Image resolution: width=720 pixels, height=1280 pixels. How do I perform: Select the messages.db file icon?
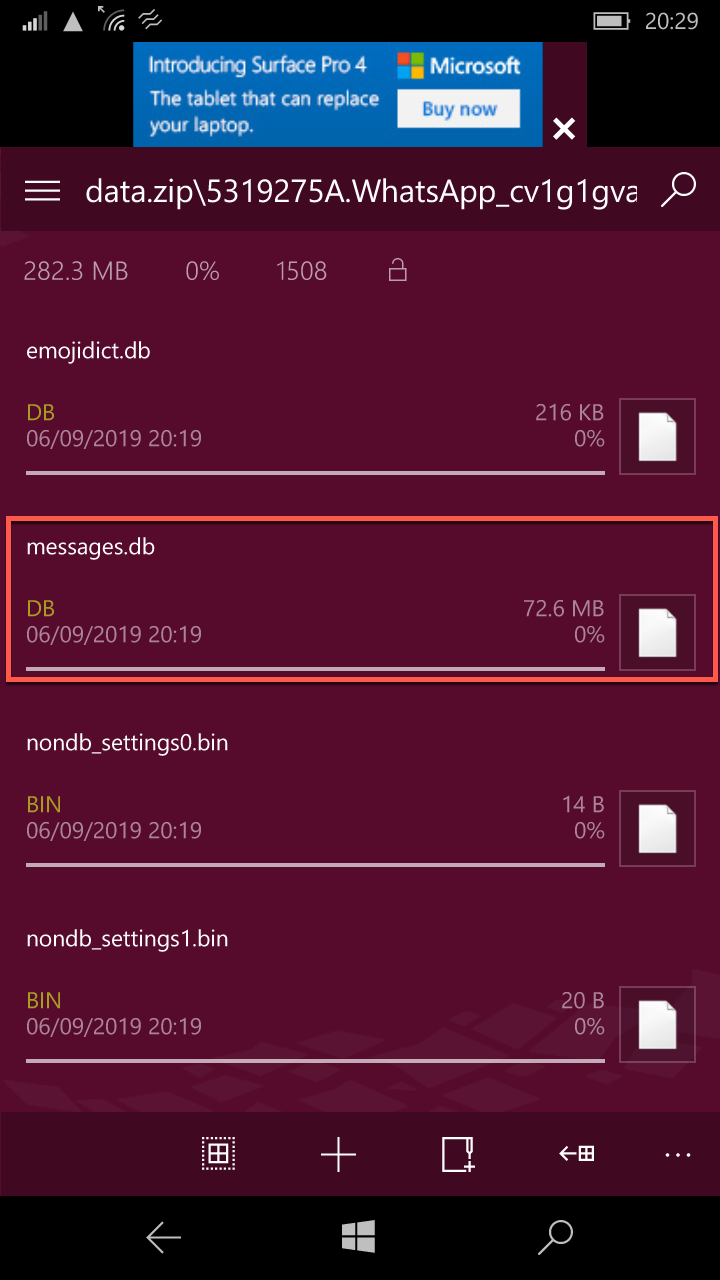click(657, 633)
